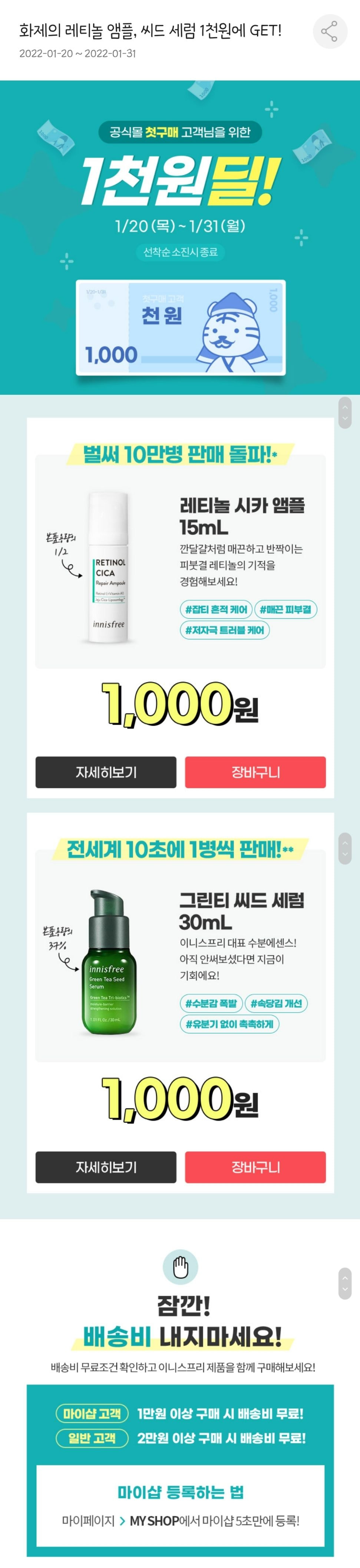The height and width of the screenshot is (1568, 360).
Task: Share this 1천원딜 event
Action: pyautogui.click(x=330, y=32)
